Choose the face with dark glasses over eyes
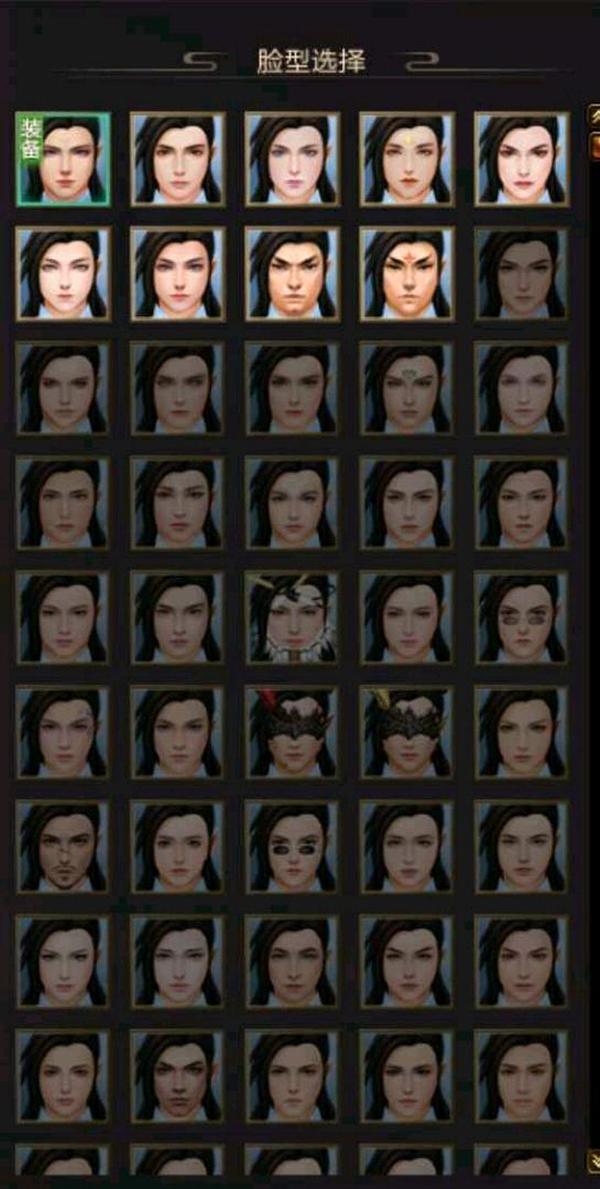The image size is (600, 1189). (x=521, y=617)
